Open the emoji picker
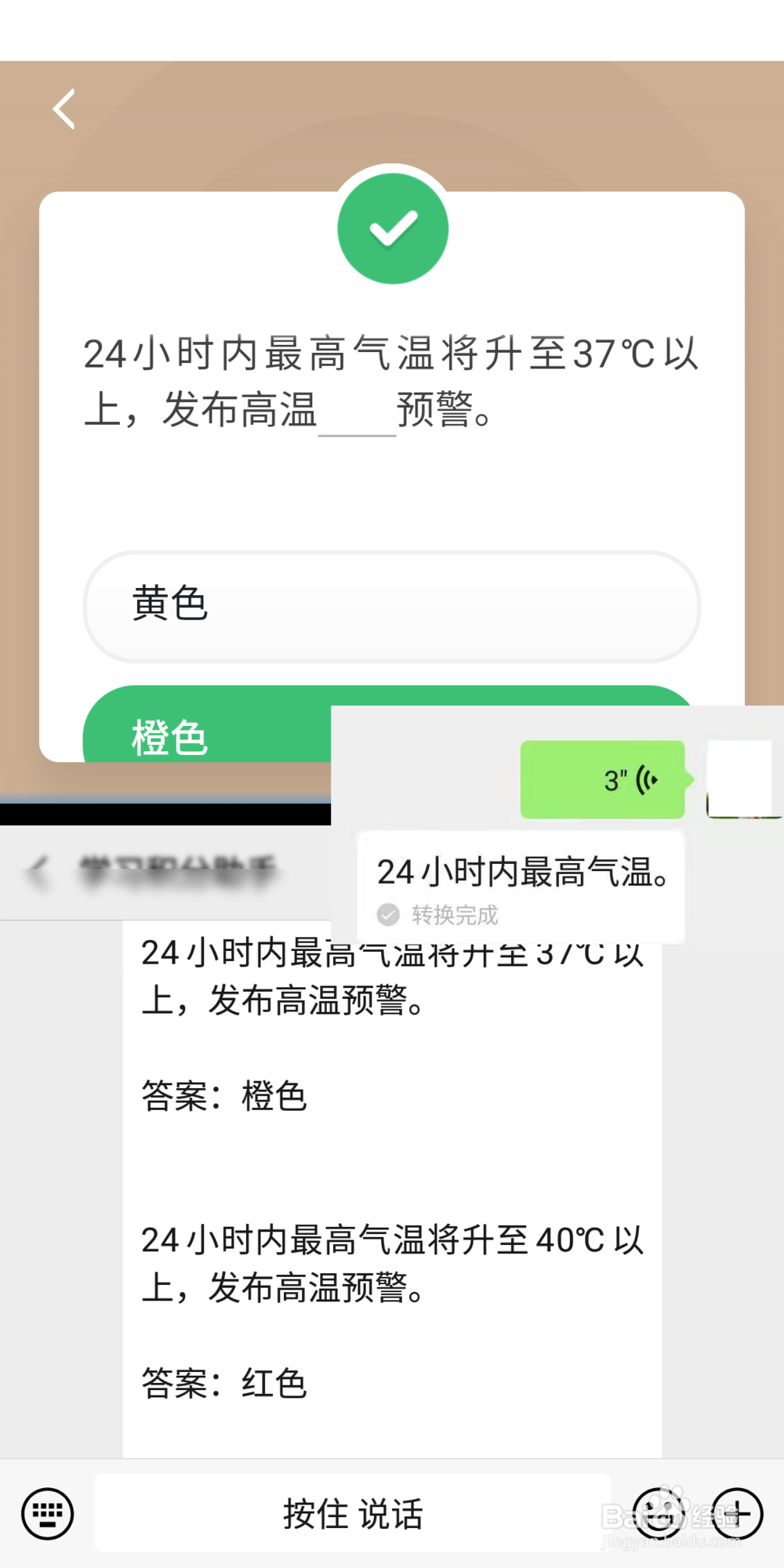Viewport: 784px width, 1568px height. 659,1514
